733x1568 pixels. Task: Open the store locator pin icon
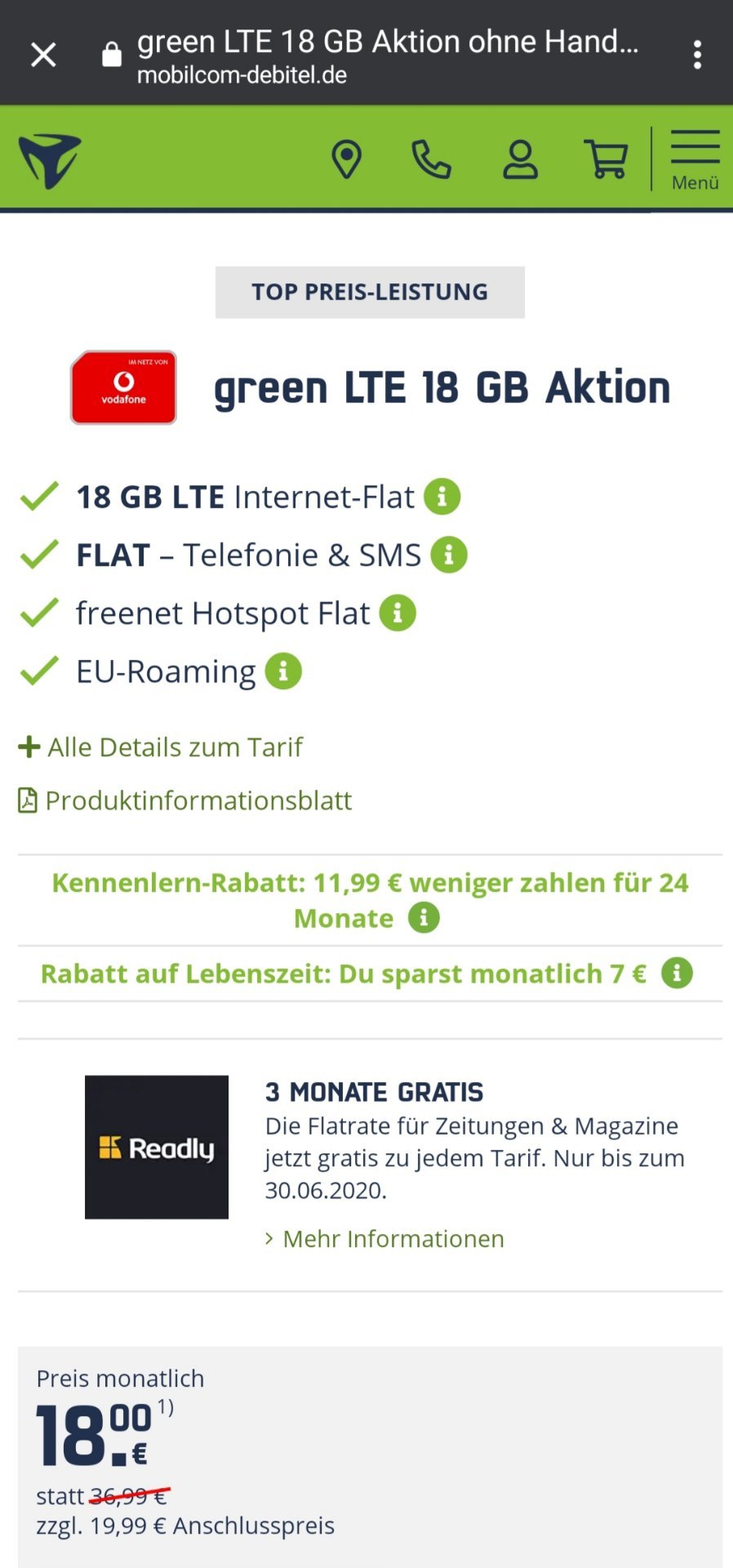click(x=346, y=159)
